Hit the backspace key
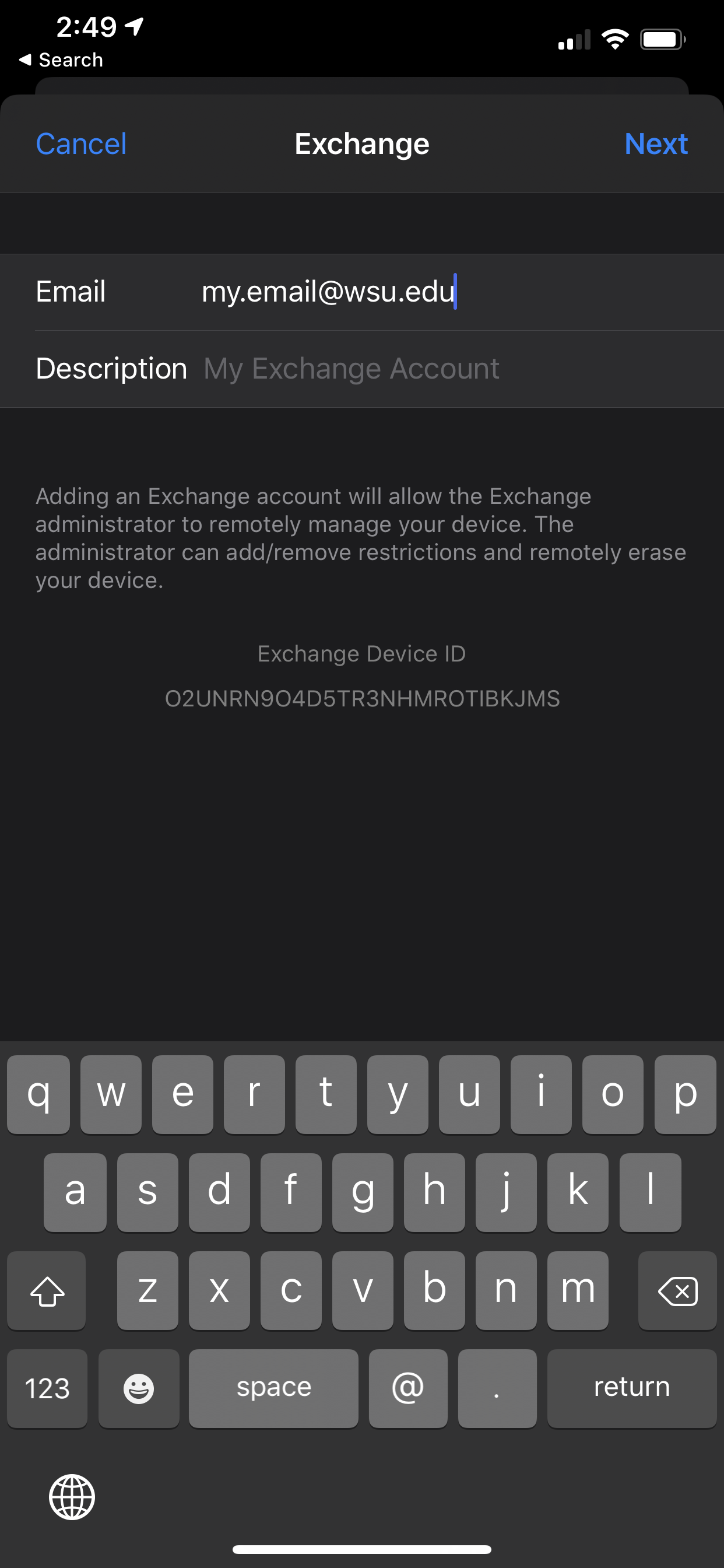This screenshot has width=724, height=1568. point(677,1290)
